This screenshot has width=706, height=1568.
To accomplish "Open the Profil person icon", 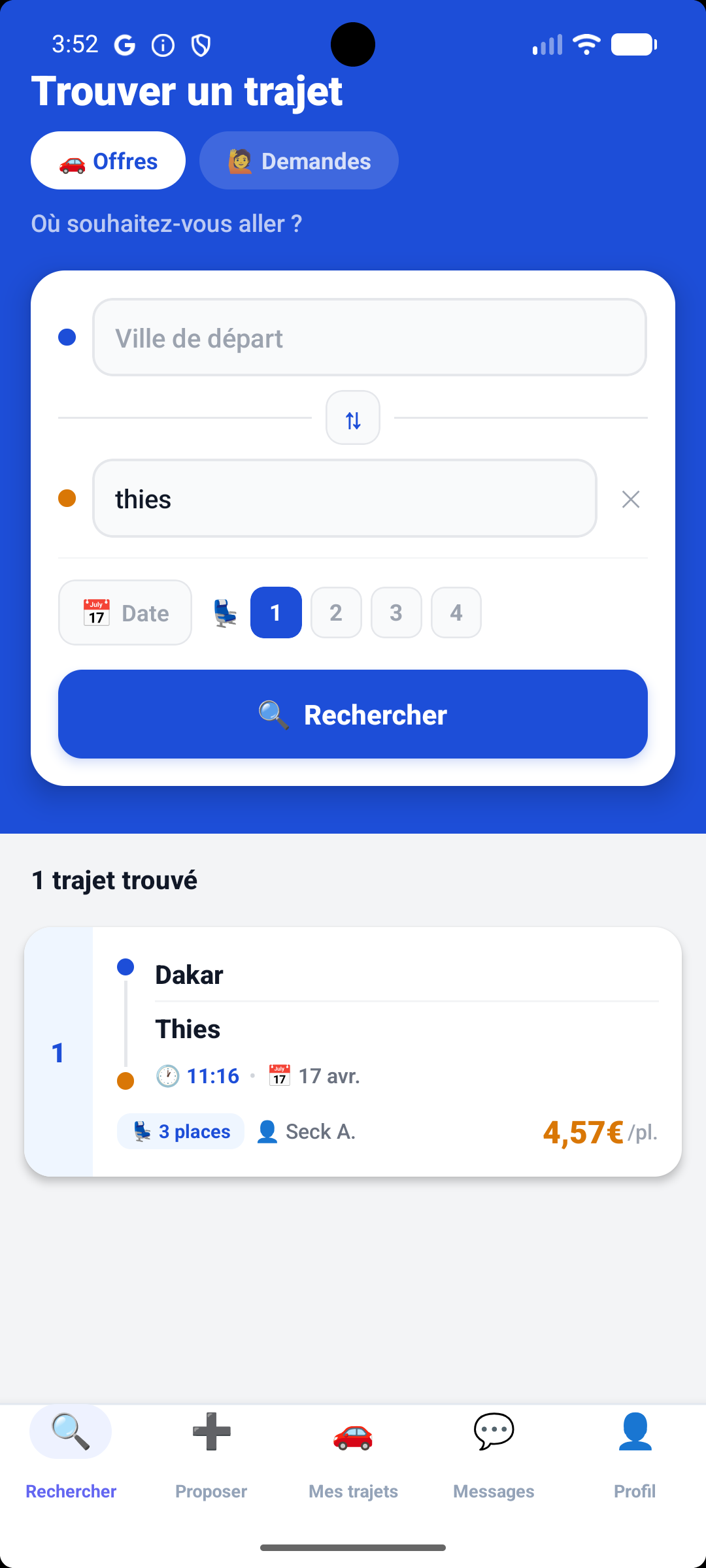I will pyautogui.click(x=633, y=1431).
